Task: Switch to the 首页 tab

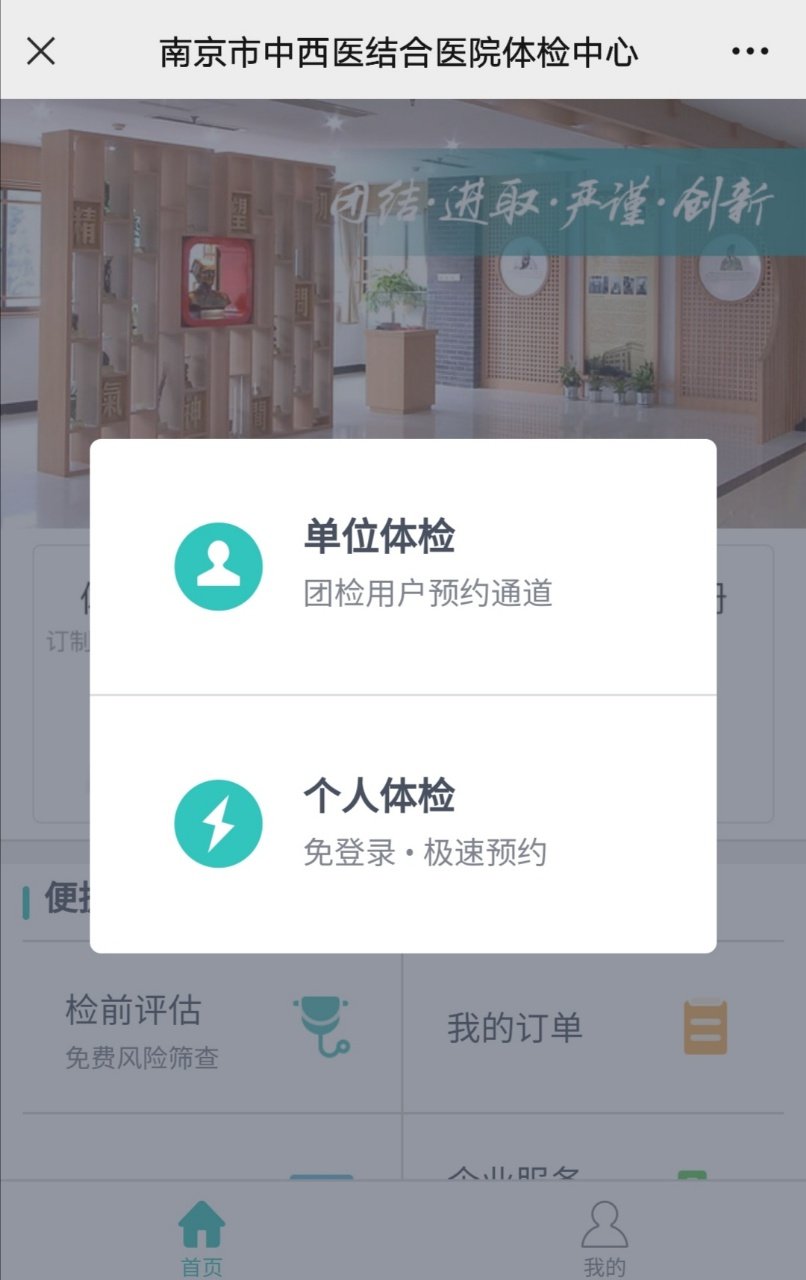Action: pos(201,1240)
